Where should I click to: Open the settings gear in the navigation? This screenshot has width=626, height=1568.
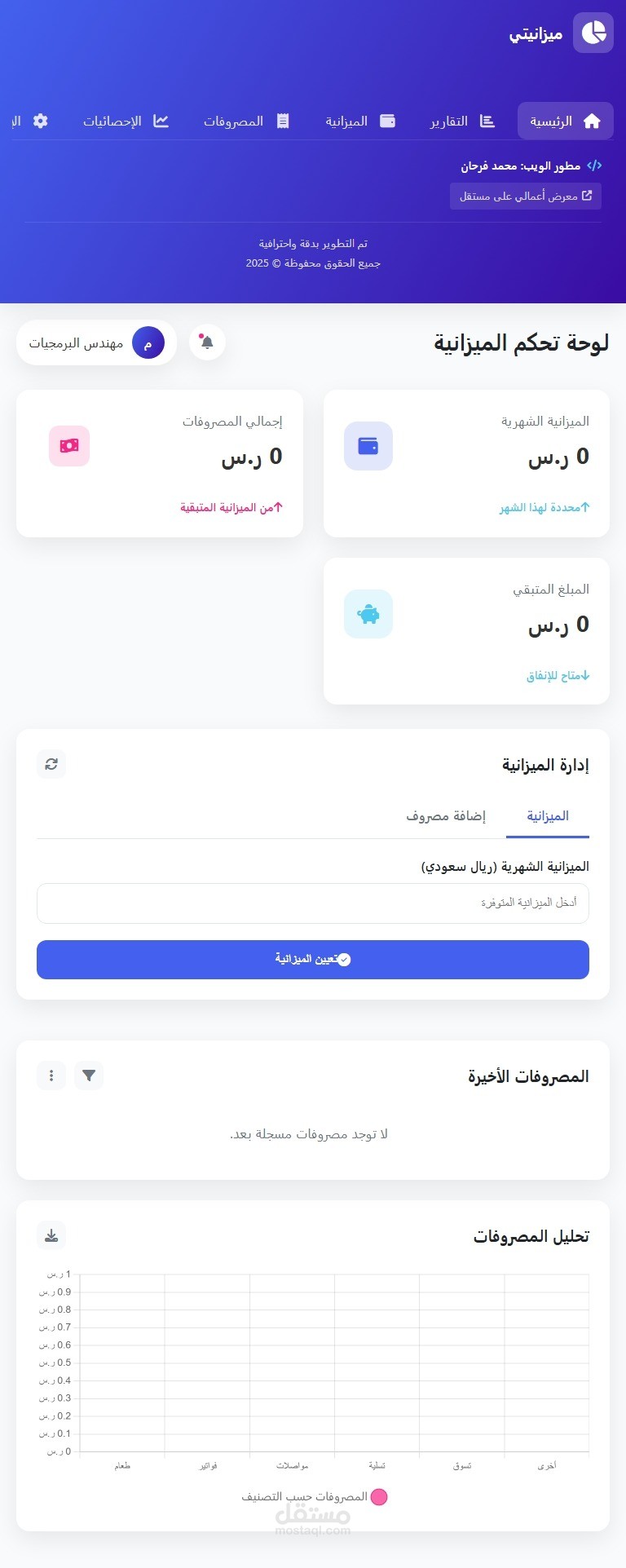coord(40,121)
